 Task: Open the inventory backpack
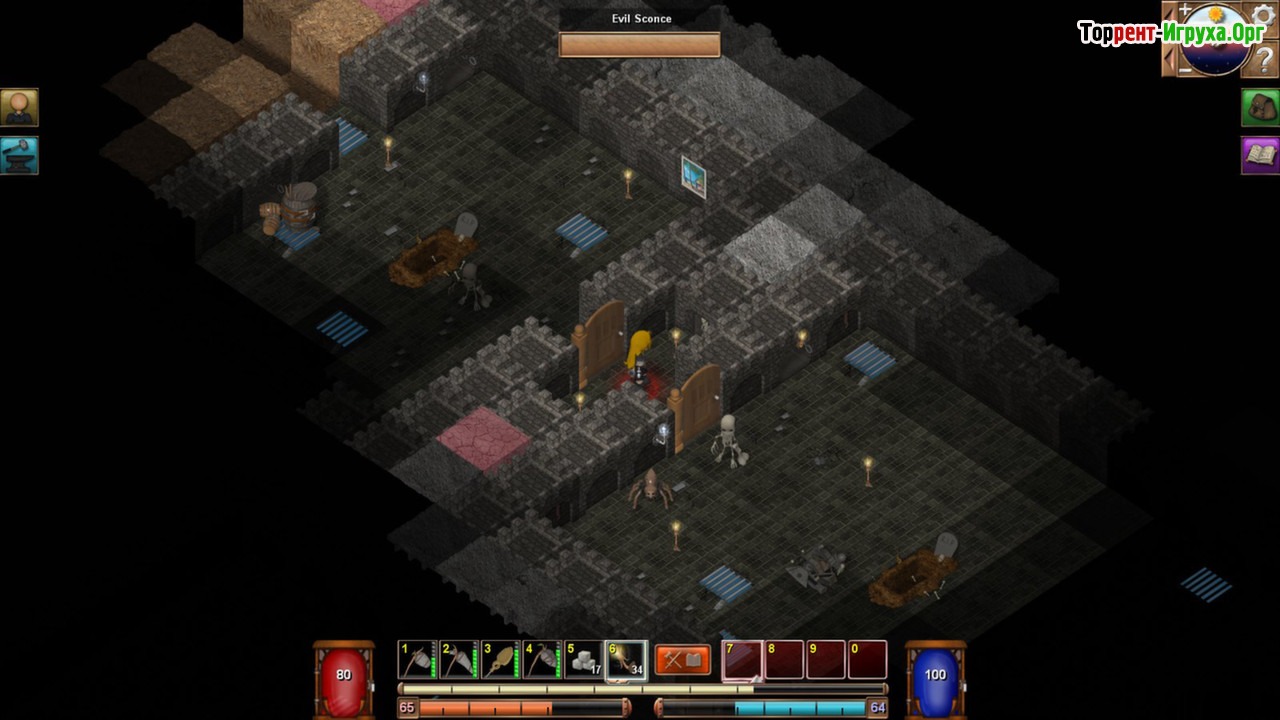[x=1260, y=108]
